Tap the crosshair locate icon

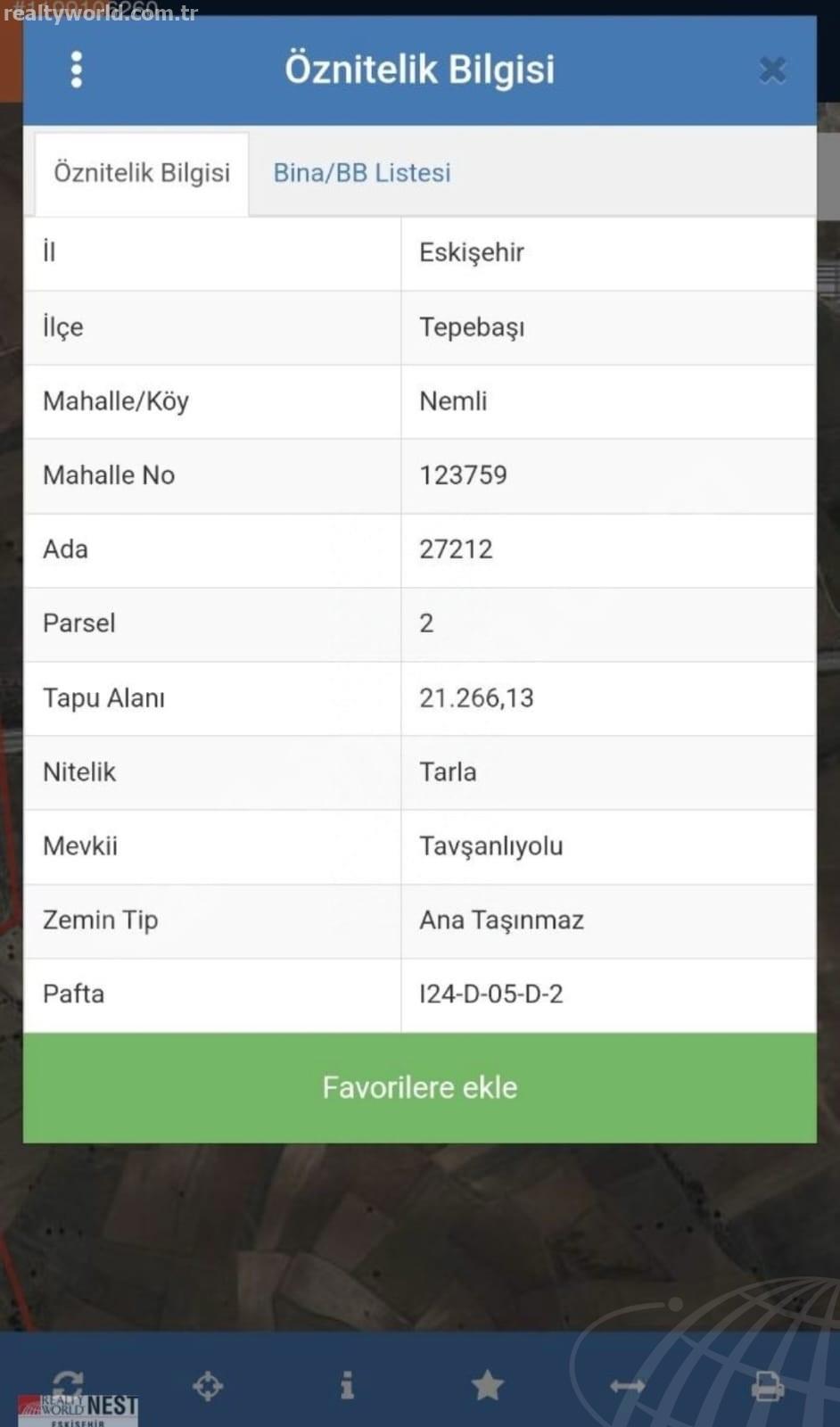(208, 1386)
